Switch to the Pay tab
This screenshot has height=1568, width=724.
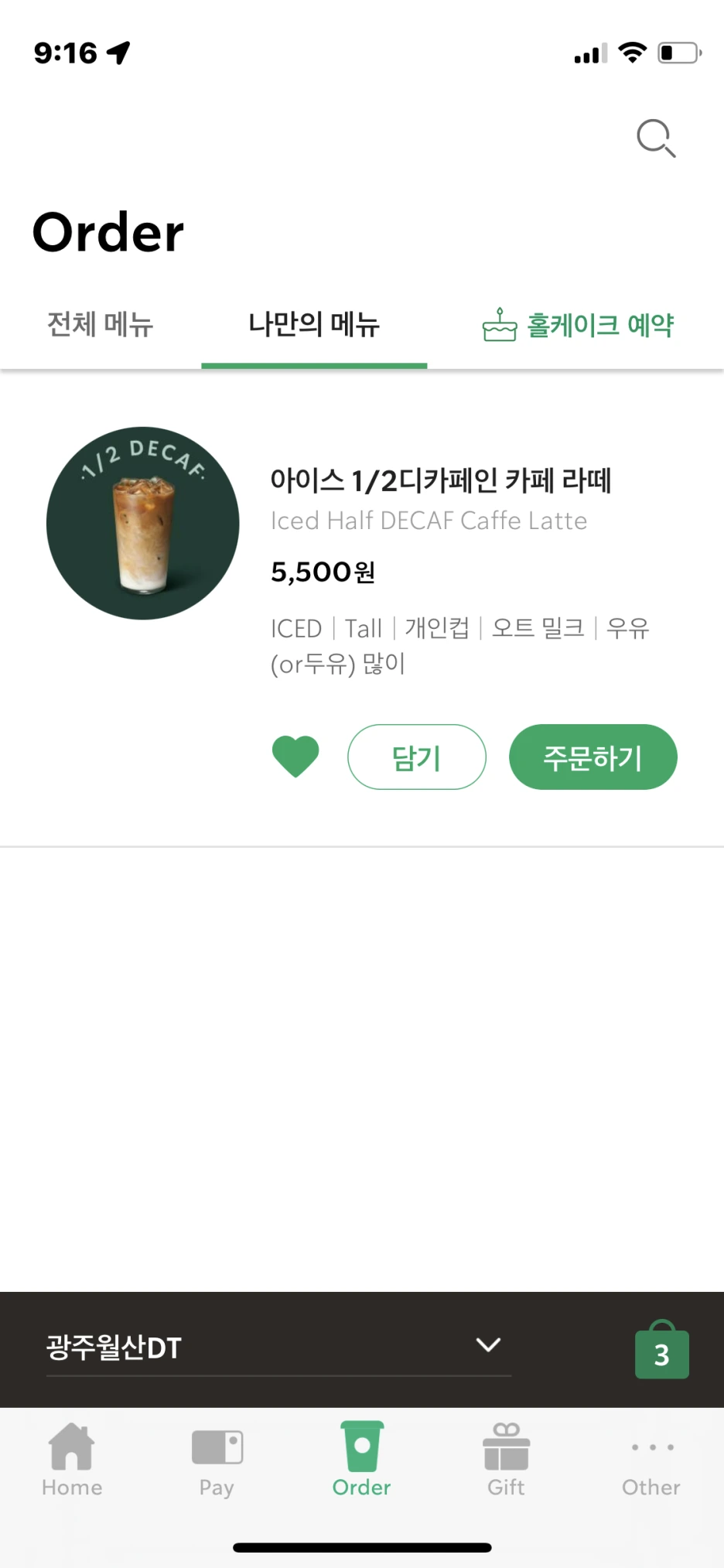tap(217, 1460)
